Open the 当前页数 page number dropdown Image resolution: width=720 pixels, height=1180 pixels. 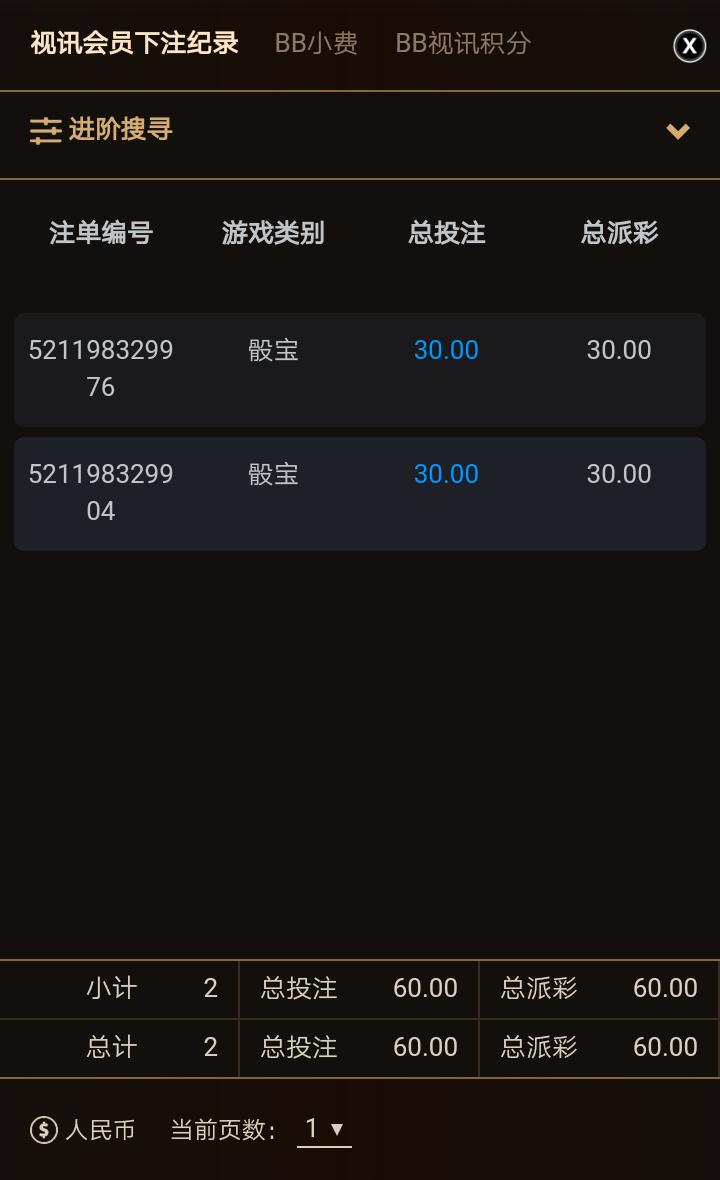pos(324,1129)
